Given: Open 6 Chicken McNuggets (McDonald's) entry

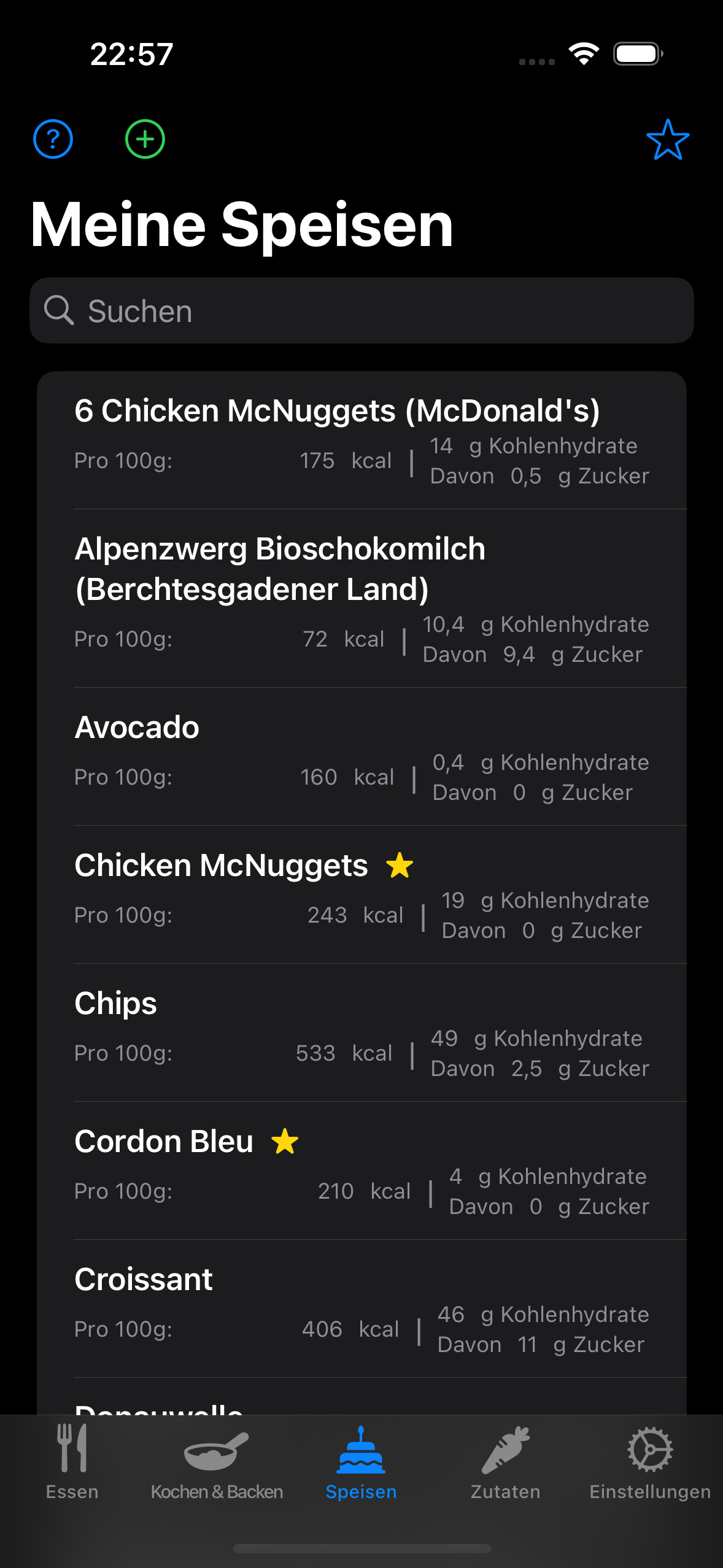Looking at the screenshot, I should click(361, 440).
